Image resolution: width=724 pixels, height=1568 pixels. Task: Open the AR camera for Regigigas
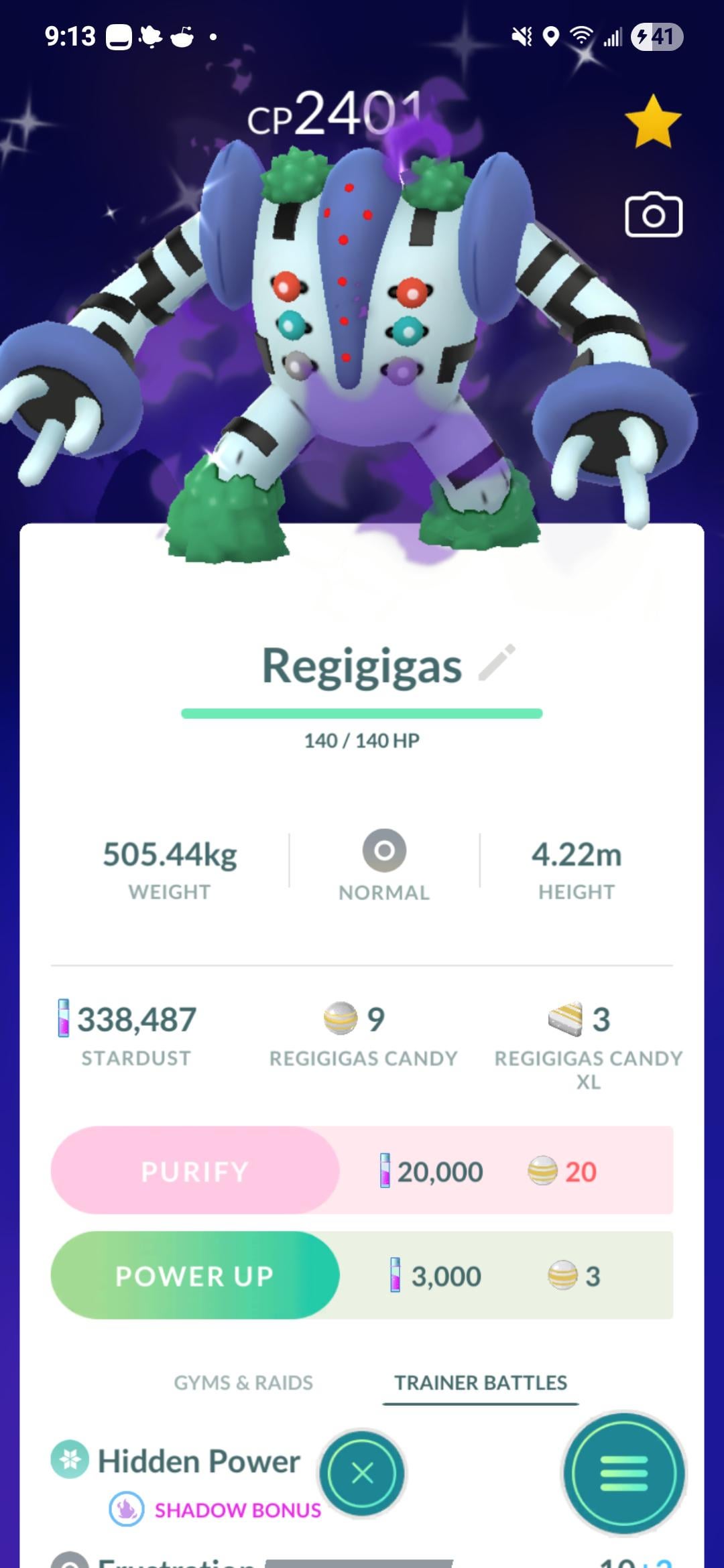pos(654,216)
